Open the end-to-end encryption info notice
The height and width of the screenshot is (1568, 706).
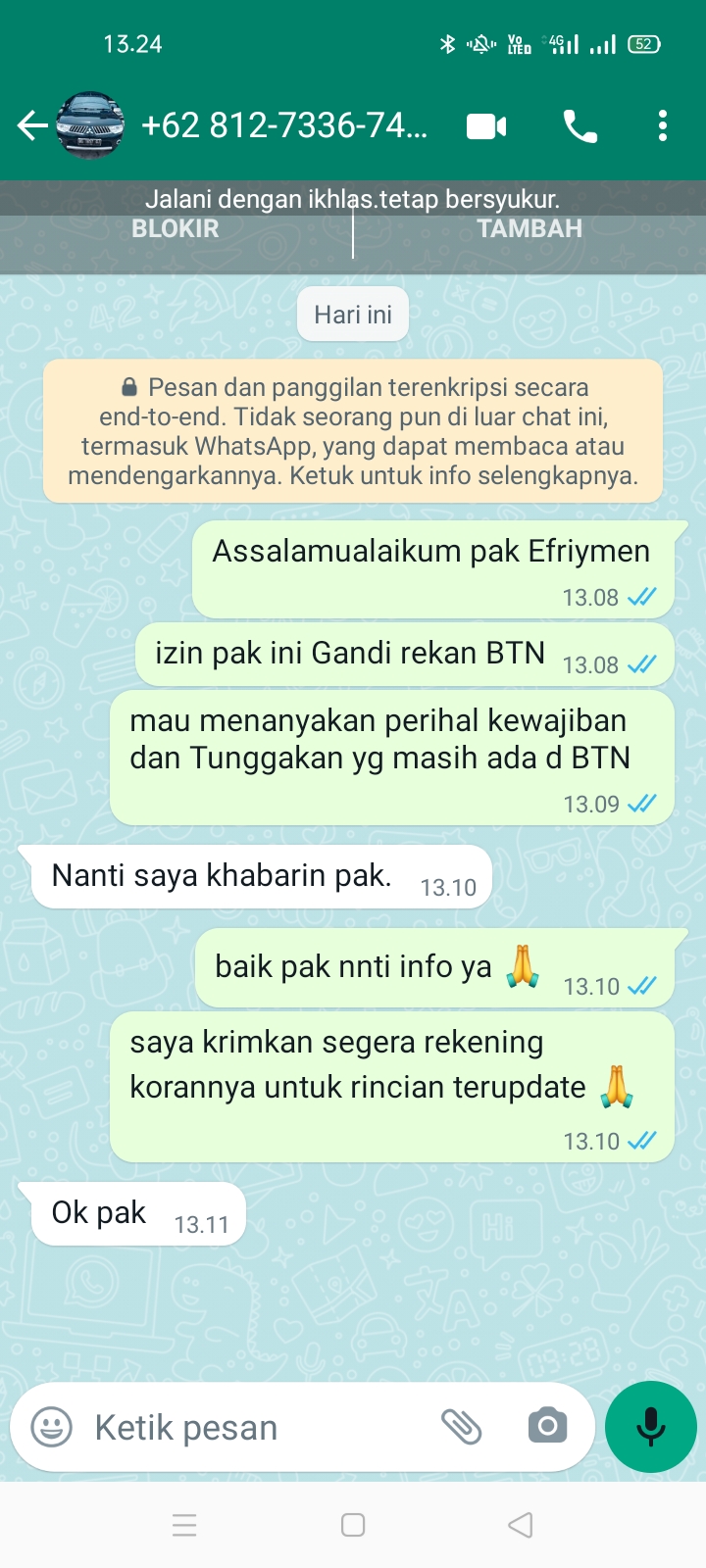click(353, 431)
